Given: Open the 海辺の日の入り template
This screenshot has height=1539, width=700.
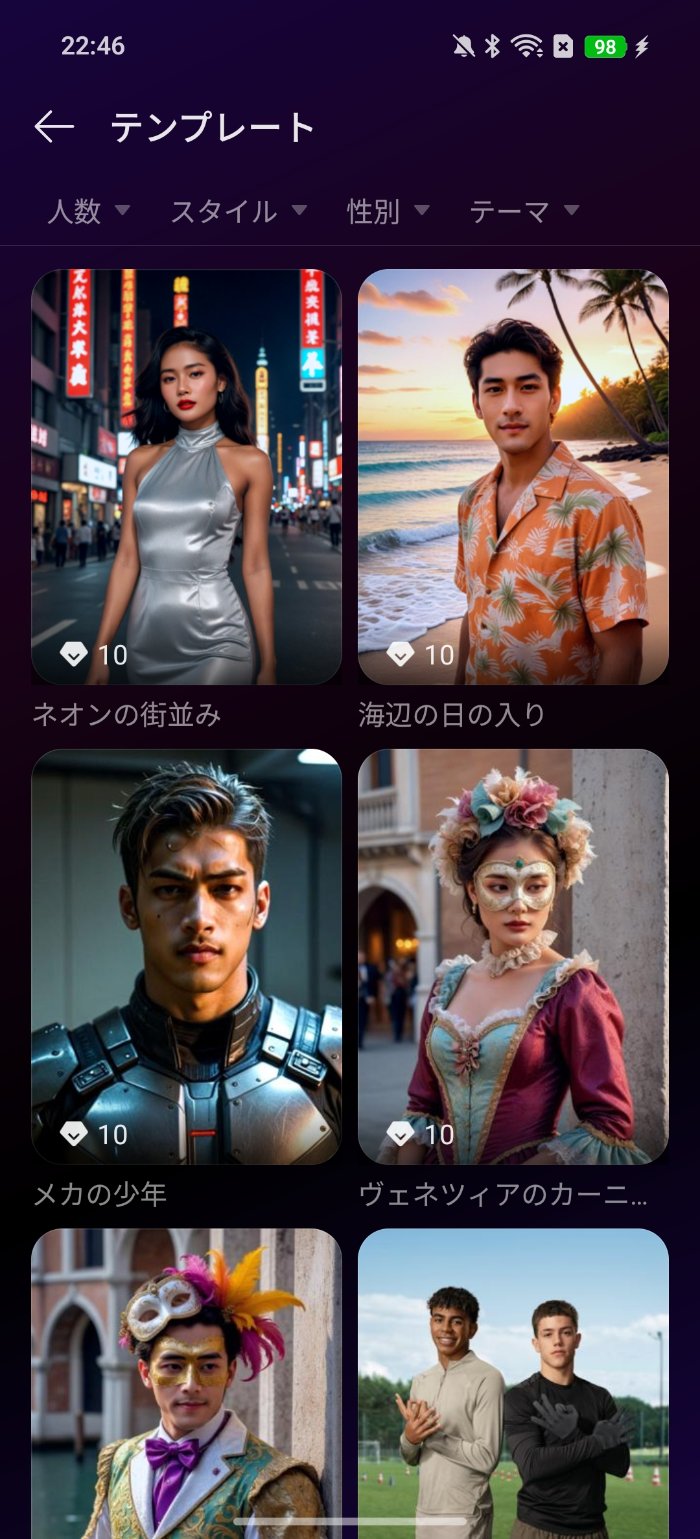Looking at the screenshot, I should (x=513, y=477).
